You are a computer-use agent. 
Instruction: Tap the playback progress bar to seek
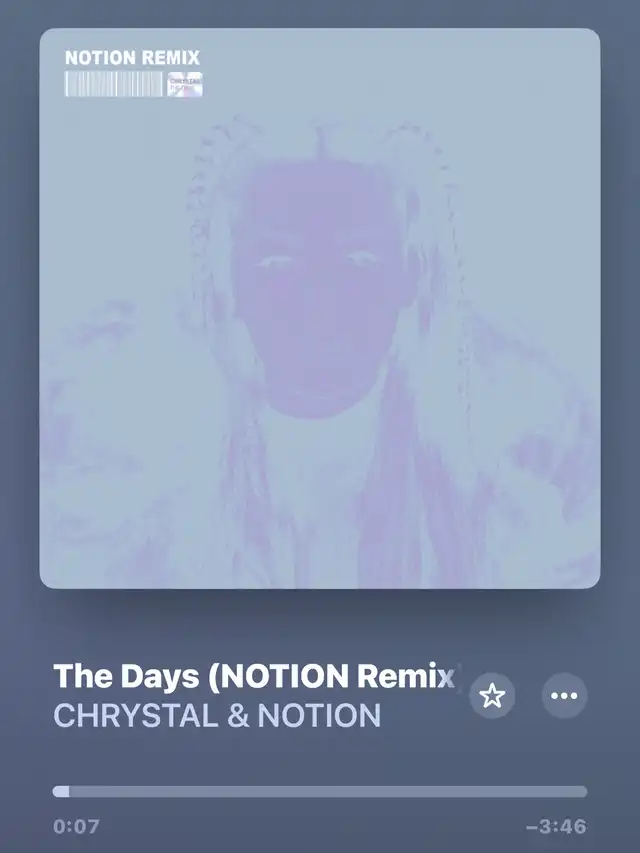click(320, 792)
